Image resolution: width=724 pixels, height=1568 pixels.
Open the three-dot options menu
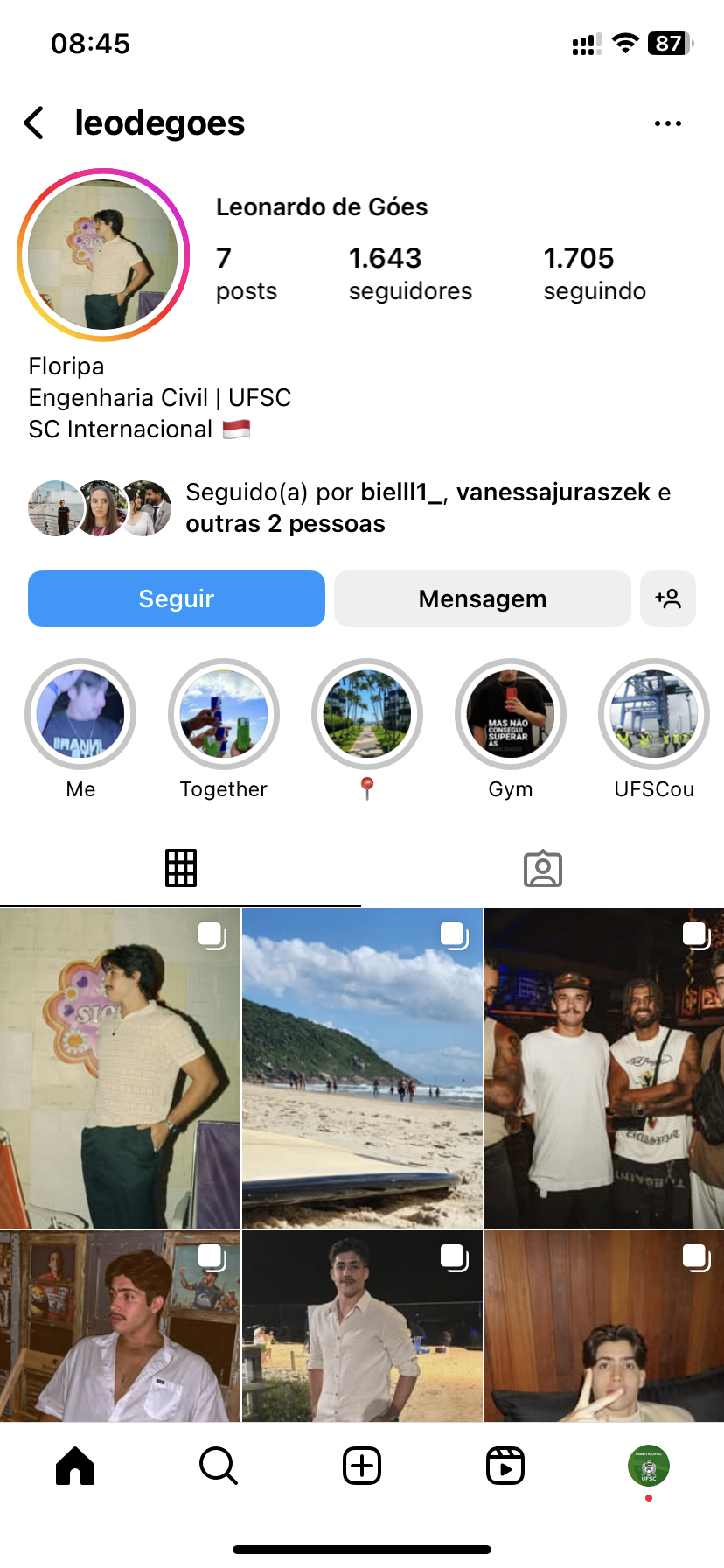pyautogui.click(x=667, y=123)
